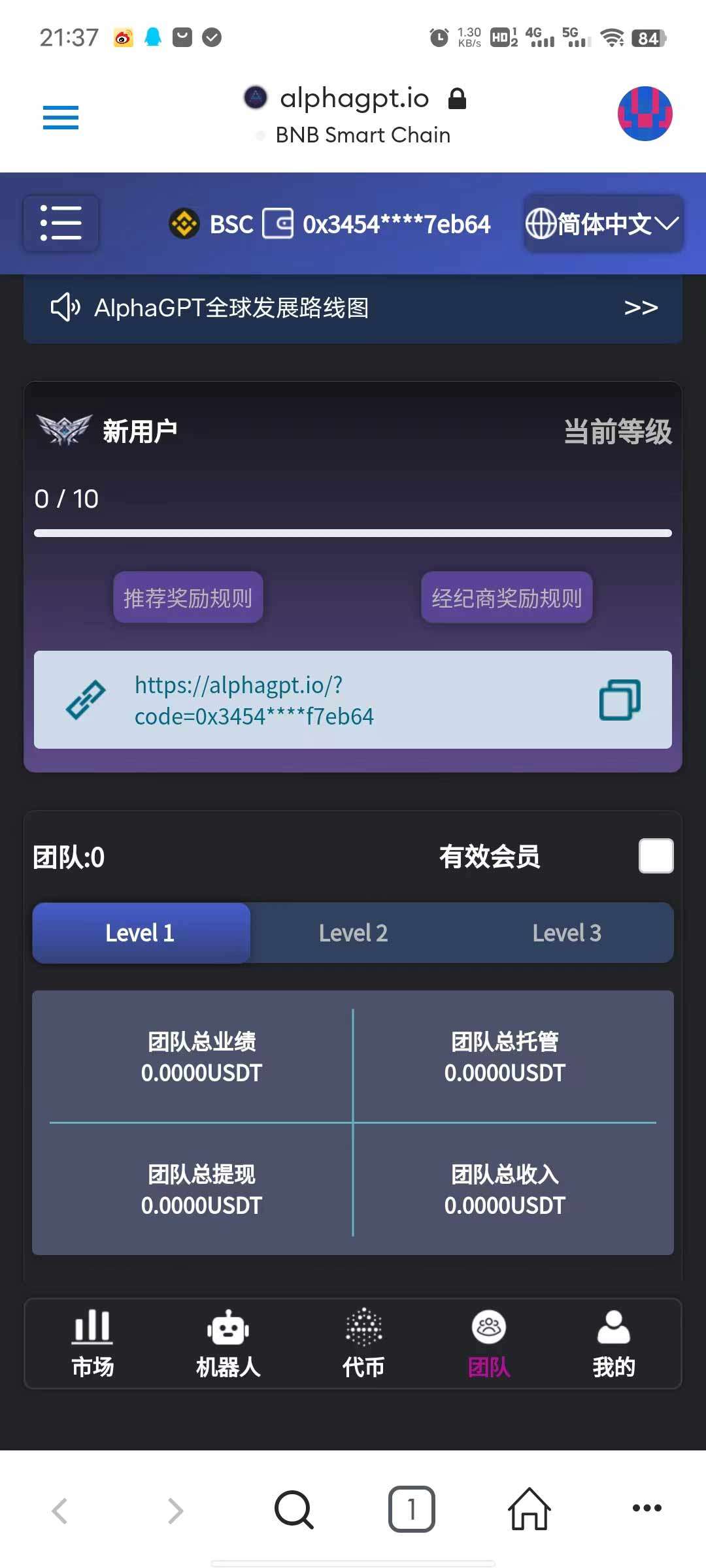Switch to the Level 2 tab

click(353, 933)
